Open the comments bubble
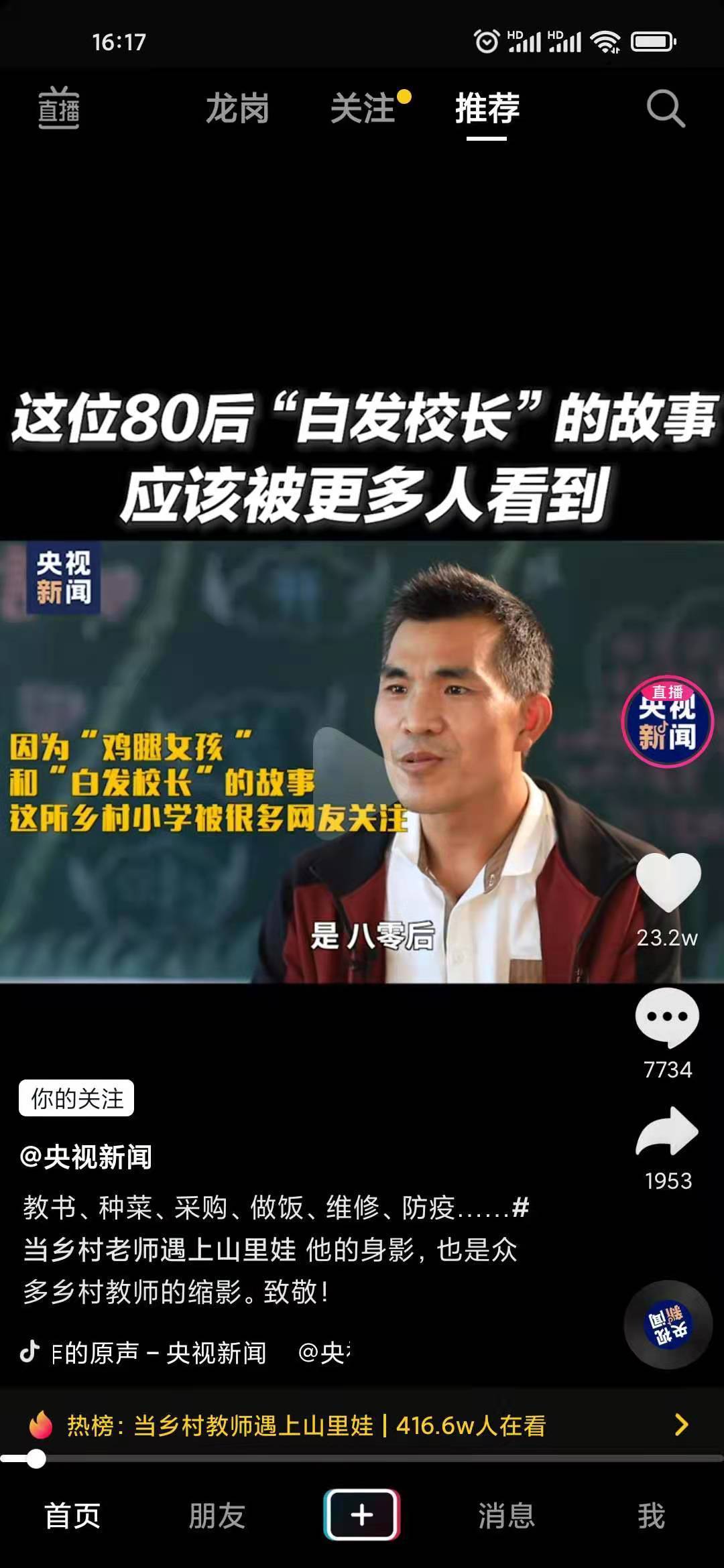The height and width of the screenshot is (1568, 724). (667, 1017)
